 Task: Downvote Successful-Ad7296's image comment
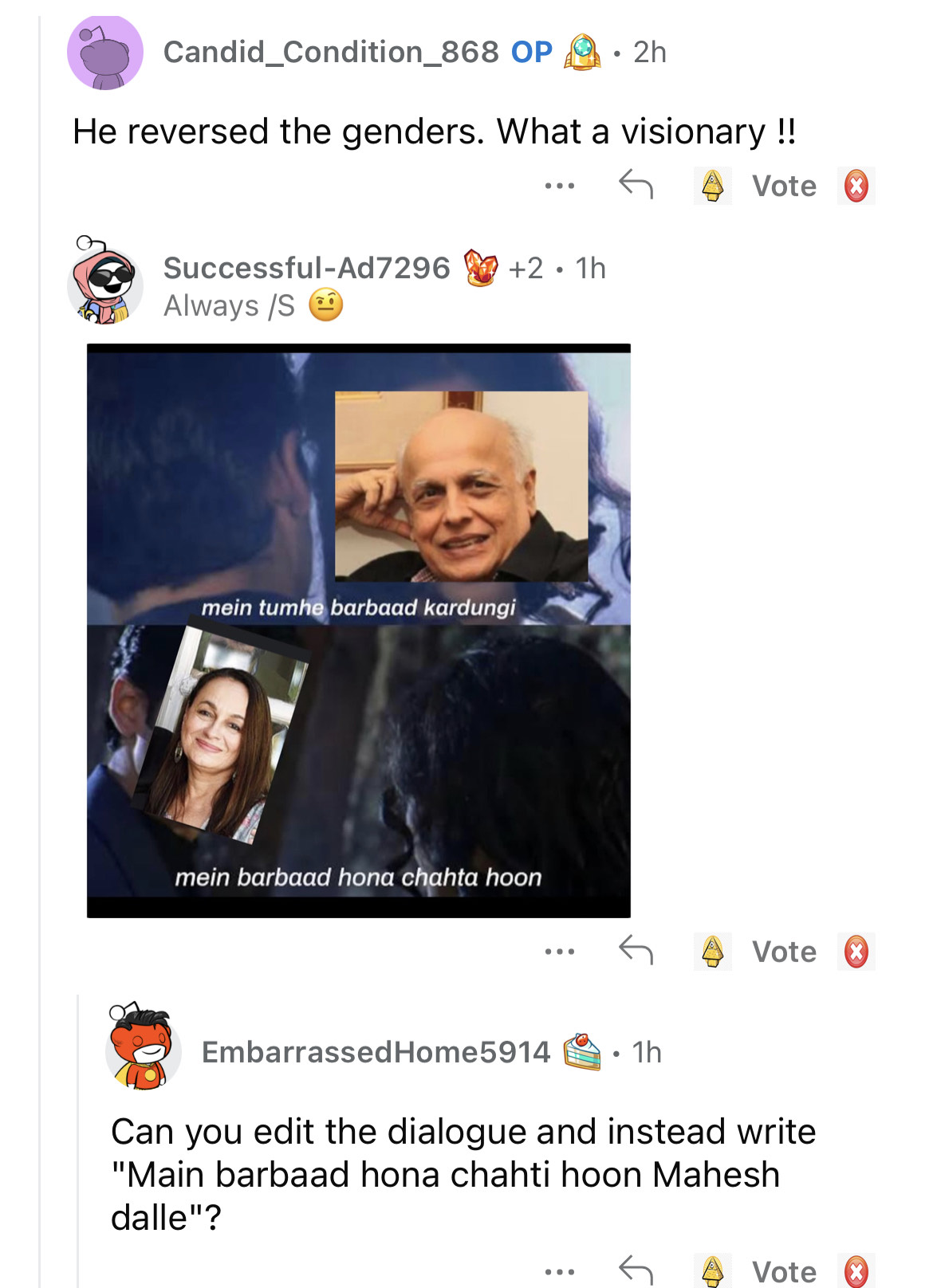856,951
